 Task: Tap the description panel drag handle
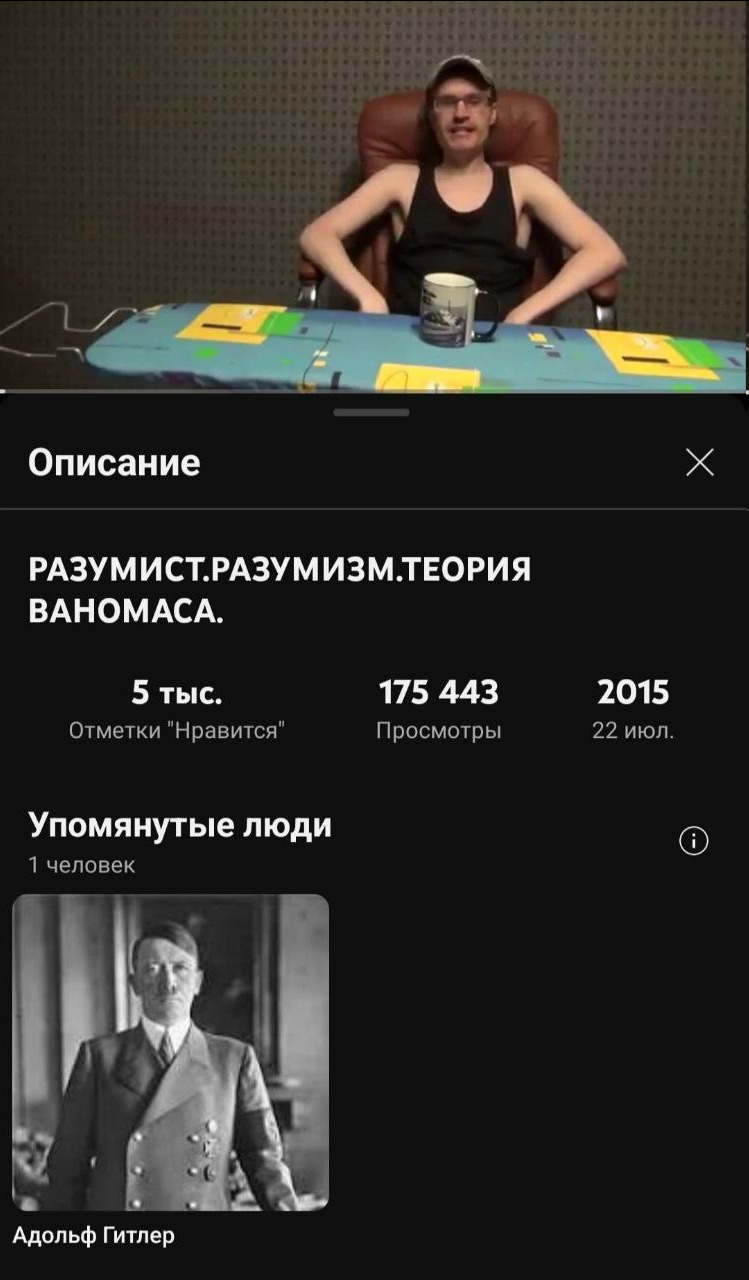click(371, 412)
